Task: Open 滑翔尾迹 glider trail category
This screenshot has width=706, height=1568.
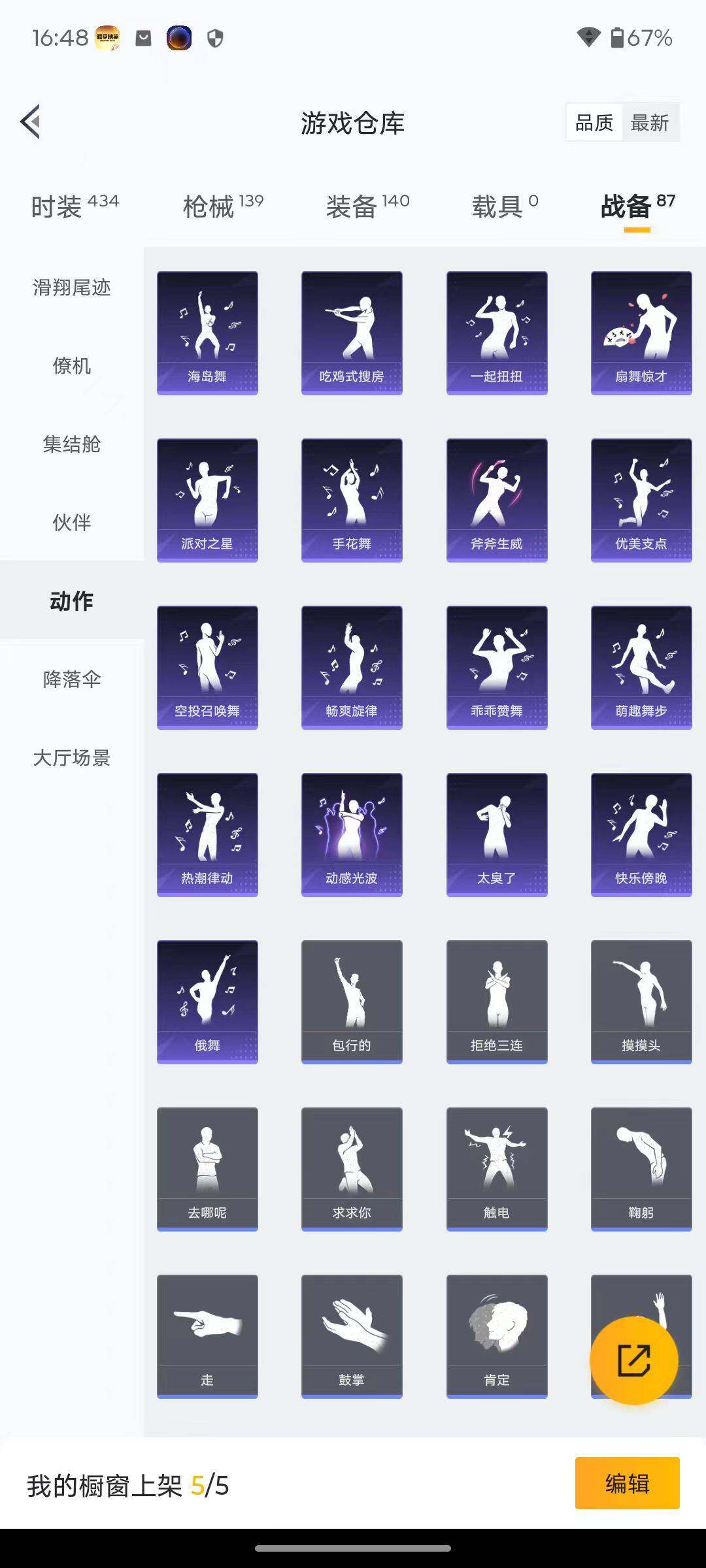Action: (71, 287)
